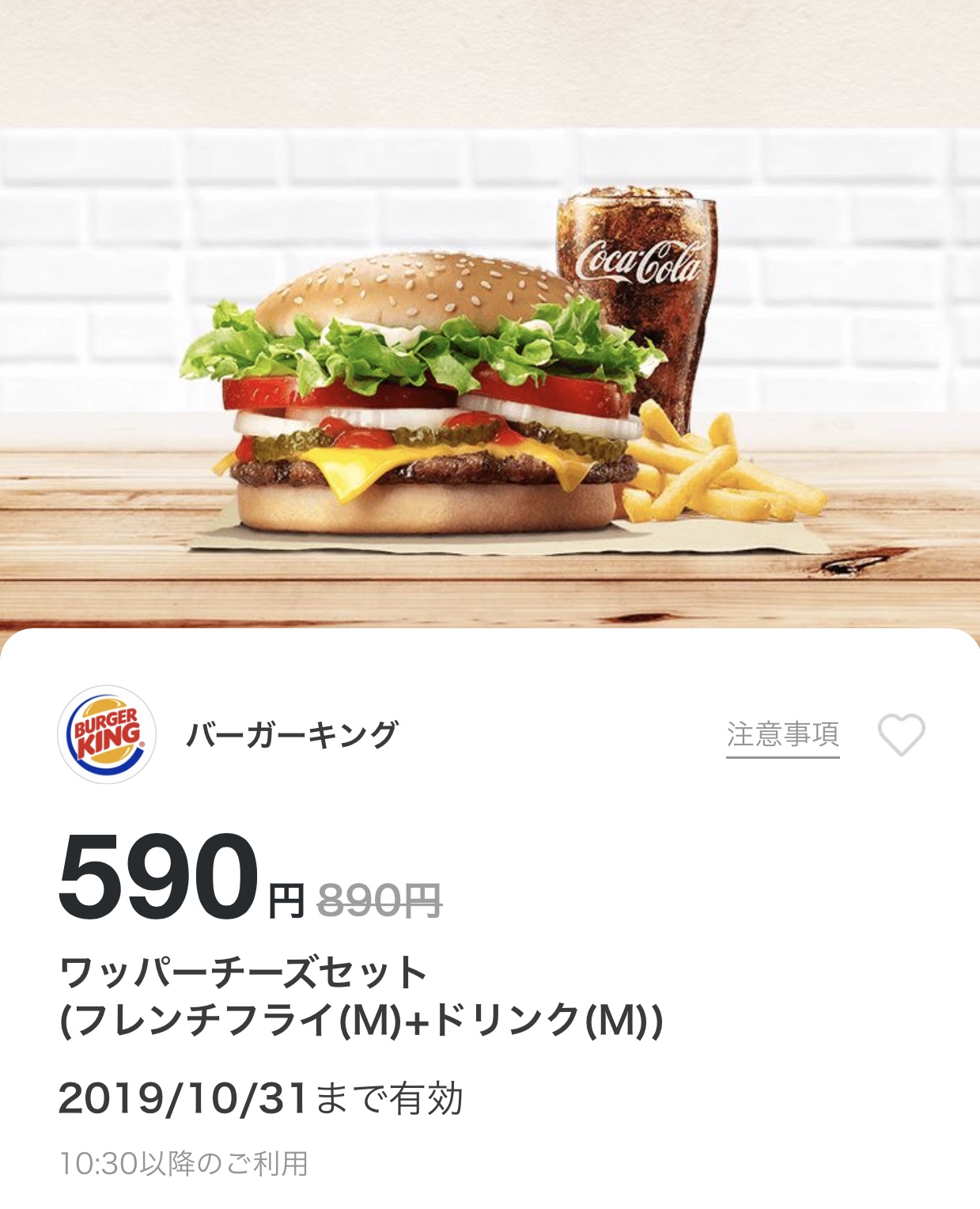Favorite this Burger King coupon with the heart

pyautogui.click(x=901, y=734)
